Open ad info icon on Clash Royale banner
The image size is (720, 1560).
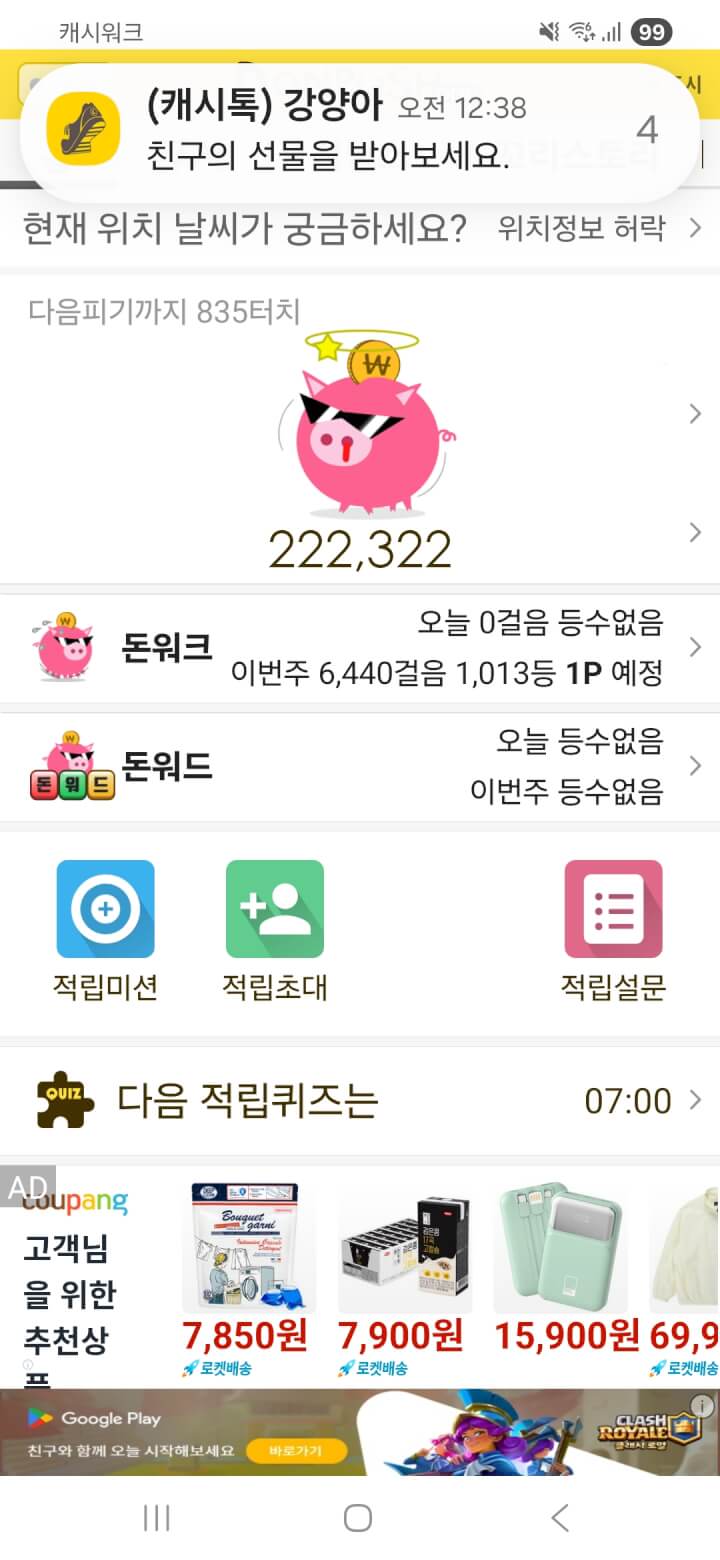click(x=702, y=1404)
